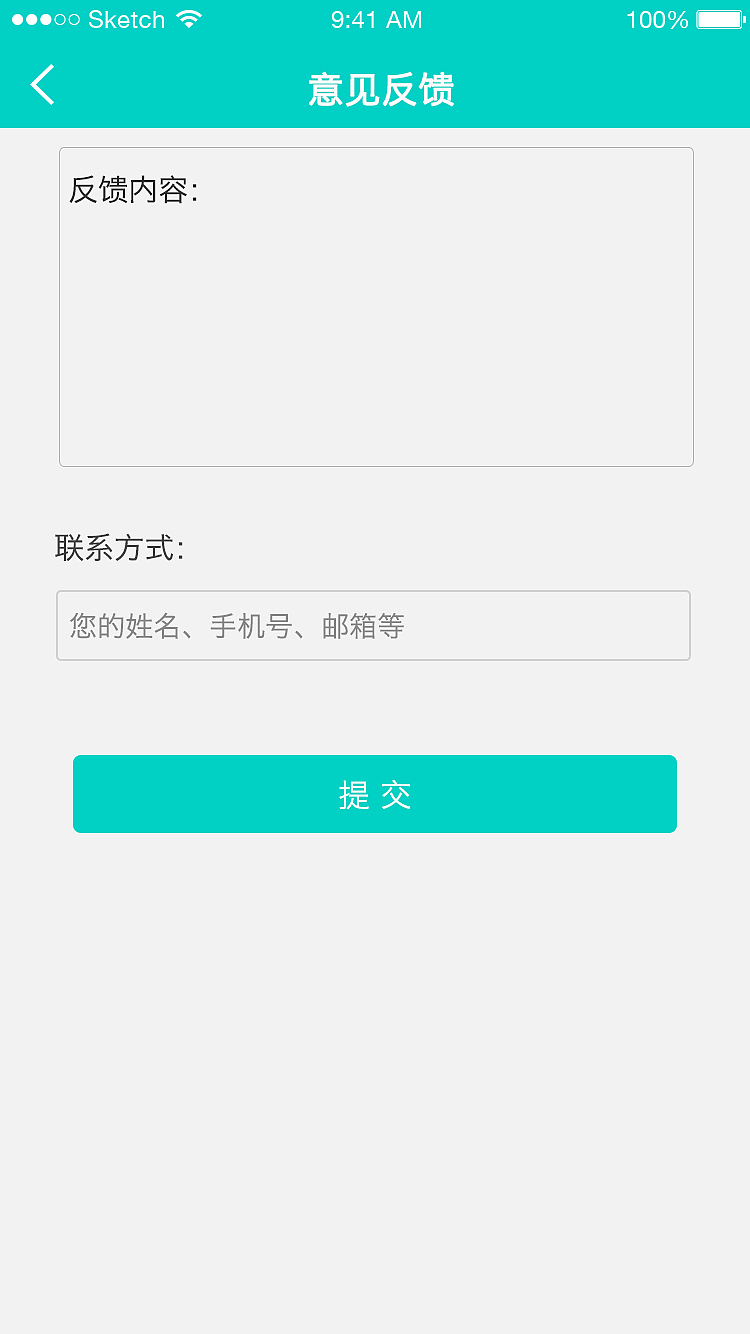Tap the 意见反馈 title text
This screenshot has height=1334, width=750.
click(x=376, y=90)
